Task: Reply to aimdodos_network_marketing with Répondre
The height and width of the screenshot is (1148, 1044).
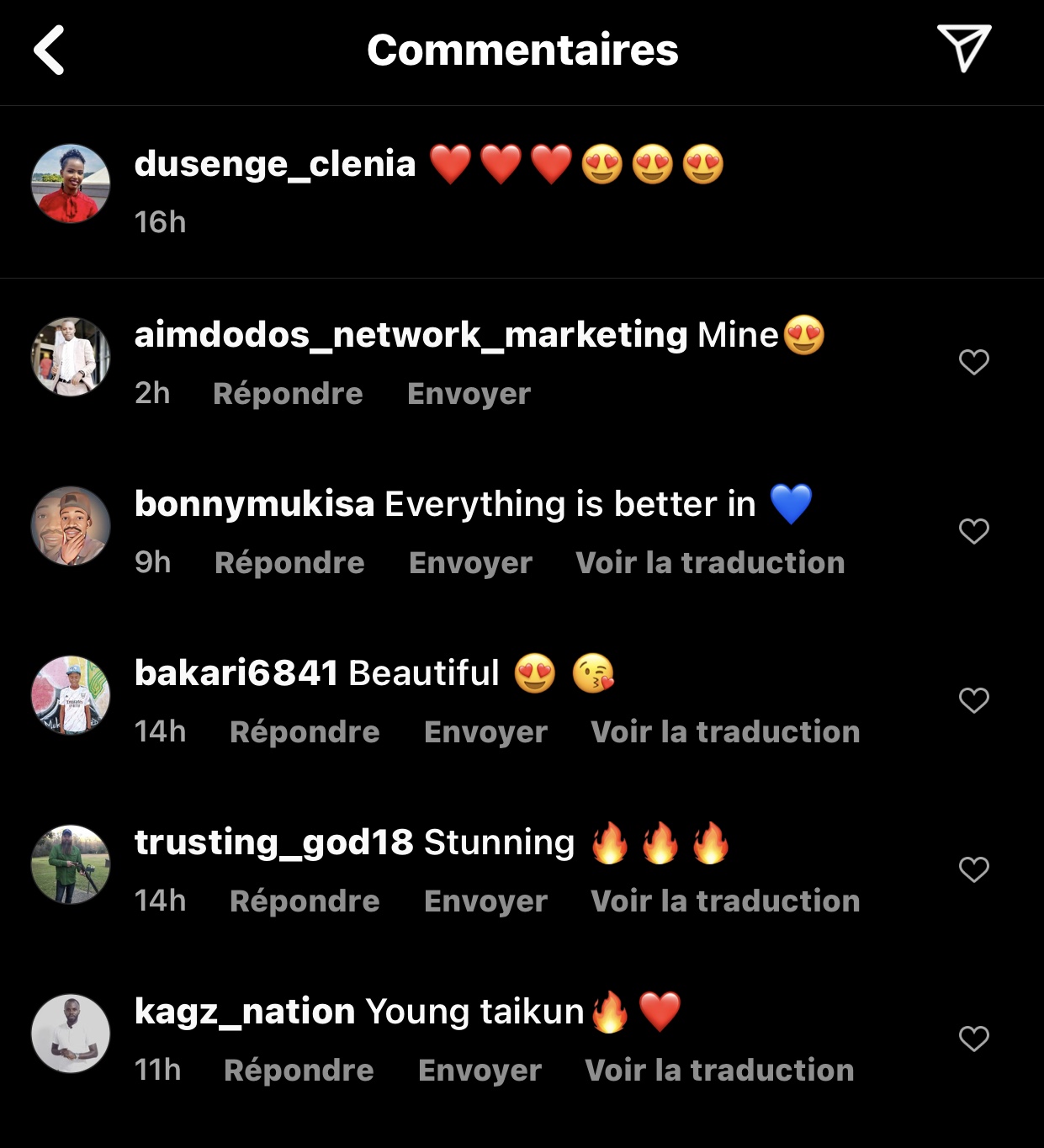Action: click(288, 394)
